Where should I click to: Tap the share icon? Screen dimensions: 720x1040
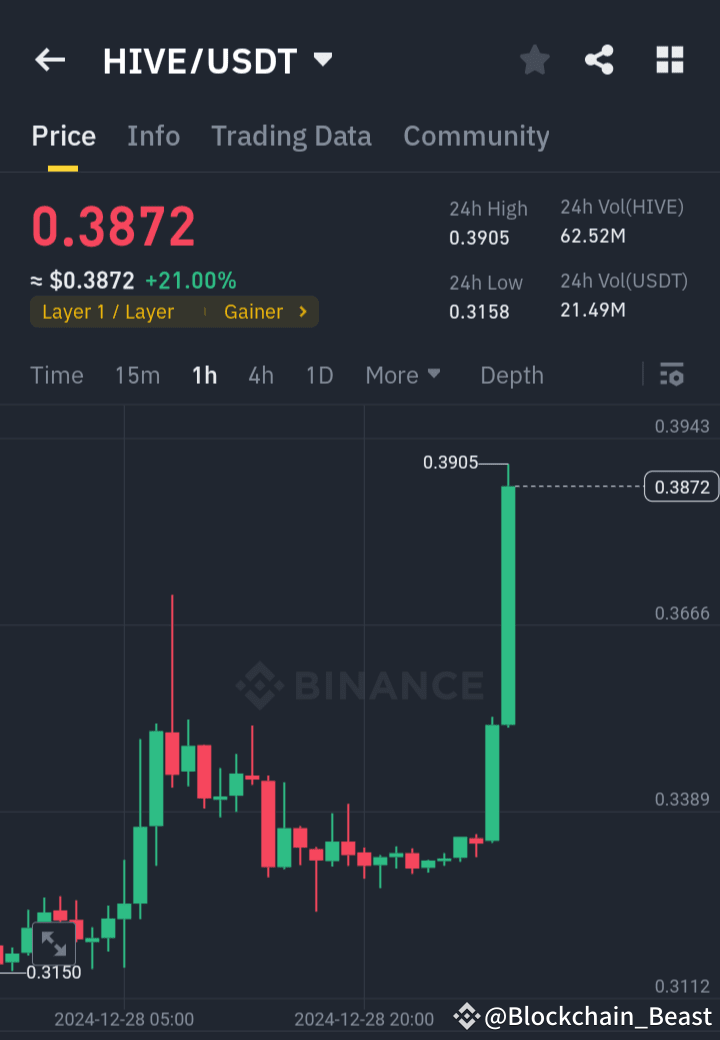(599, 60)
